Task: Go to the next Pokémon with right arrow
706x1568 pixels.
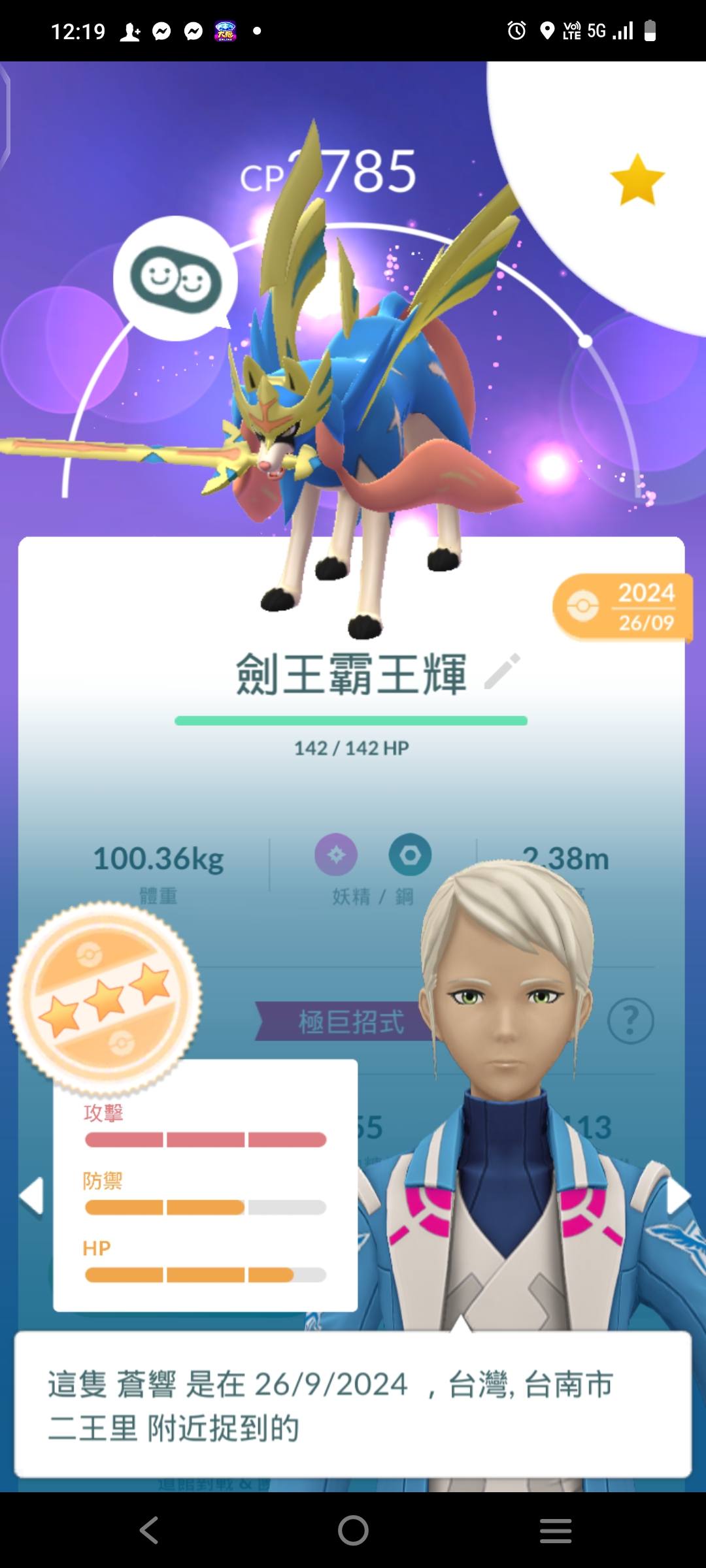Action: [x=677, y=1196]
